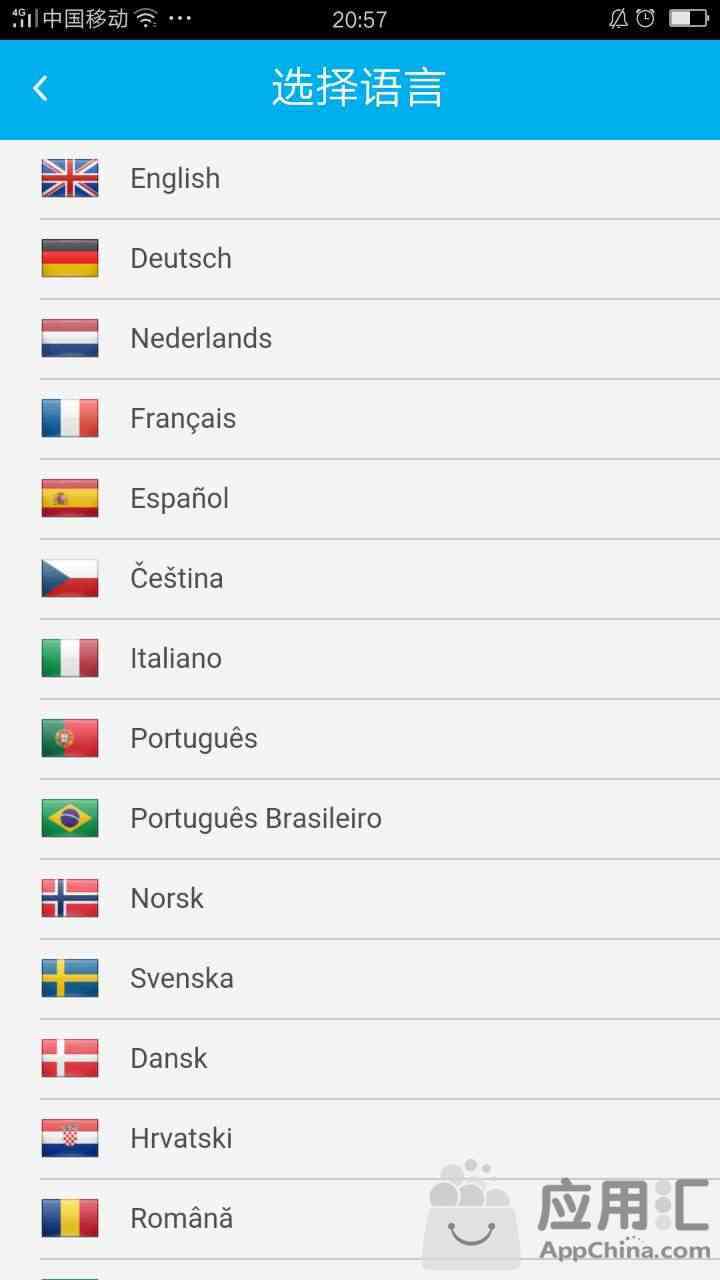Choose Deutsch from the list

(x=360, y=259)
